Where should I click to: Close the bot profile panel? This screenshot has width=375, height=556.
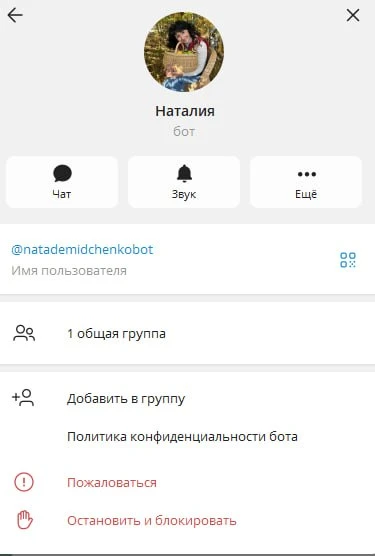(353, 16)
